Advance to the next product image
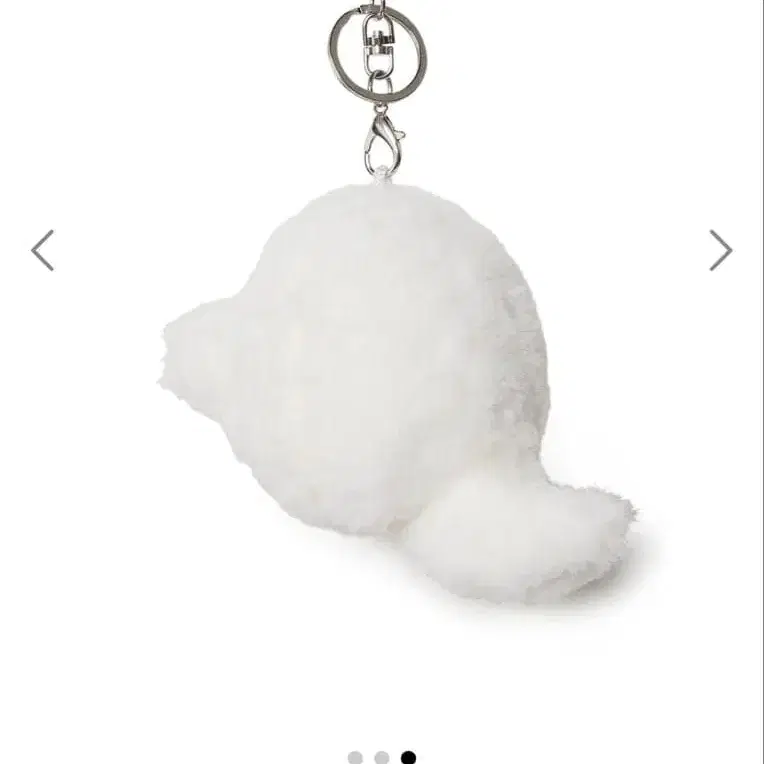Image resolution: width=764 pixels, height=764 pixels. point(721,250)
